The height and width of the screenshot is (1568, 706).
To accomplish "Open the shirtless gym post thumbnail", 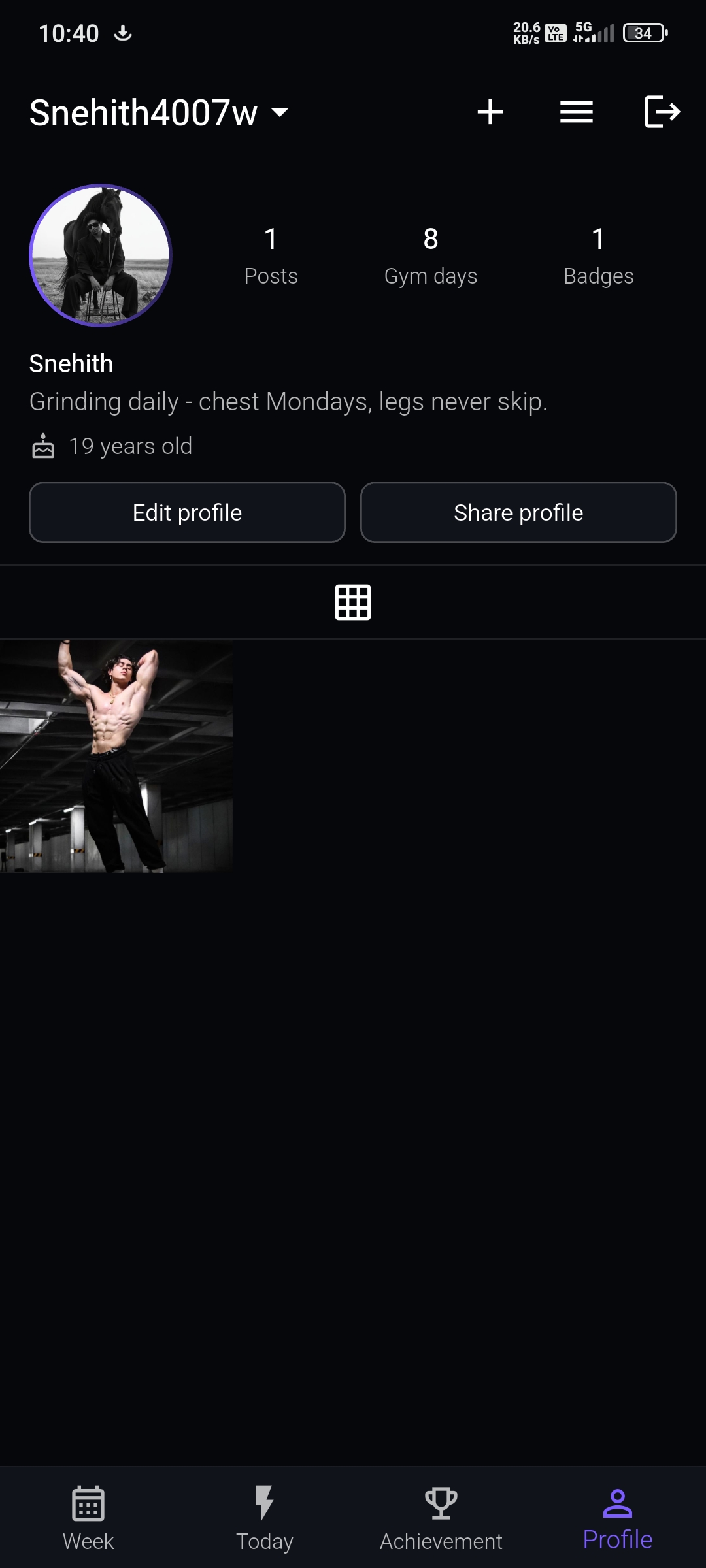I will click(x=116, y=756).
